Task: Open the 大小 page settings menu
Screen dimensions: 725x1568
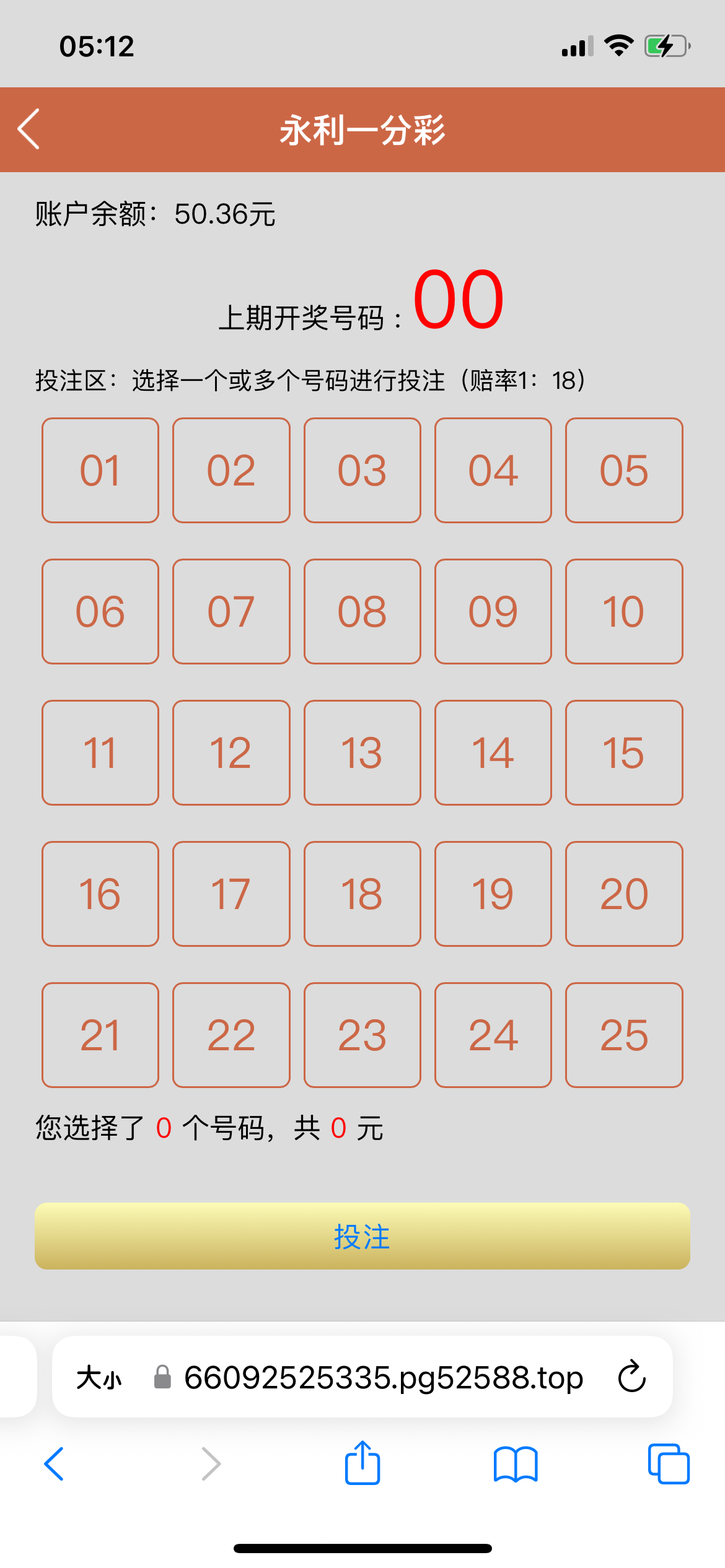Action: pos(99,1378)
